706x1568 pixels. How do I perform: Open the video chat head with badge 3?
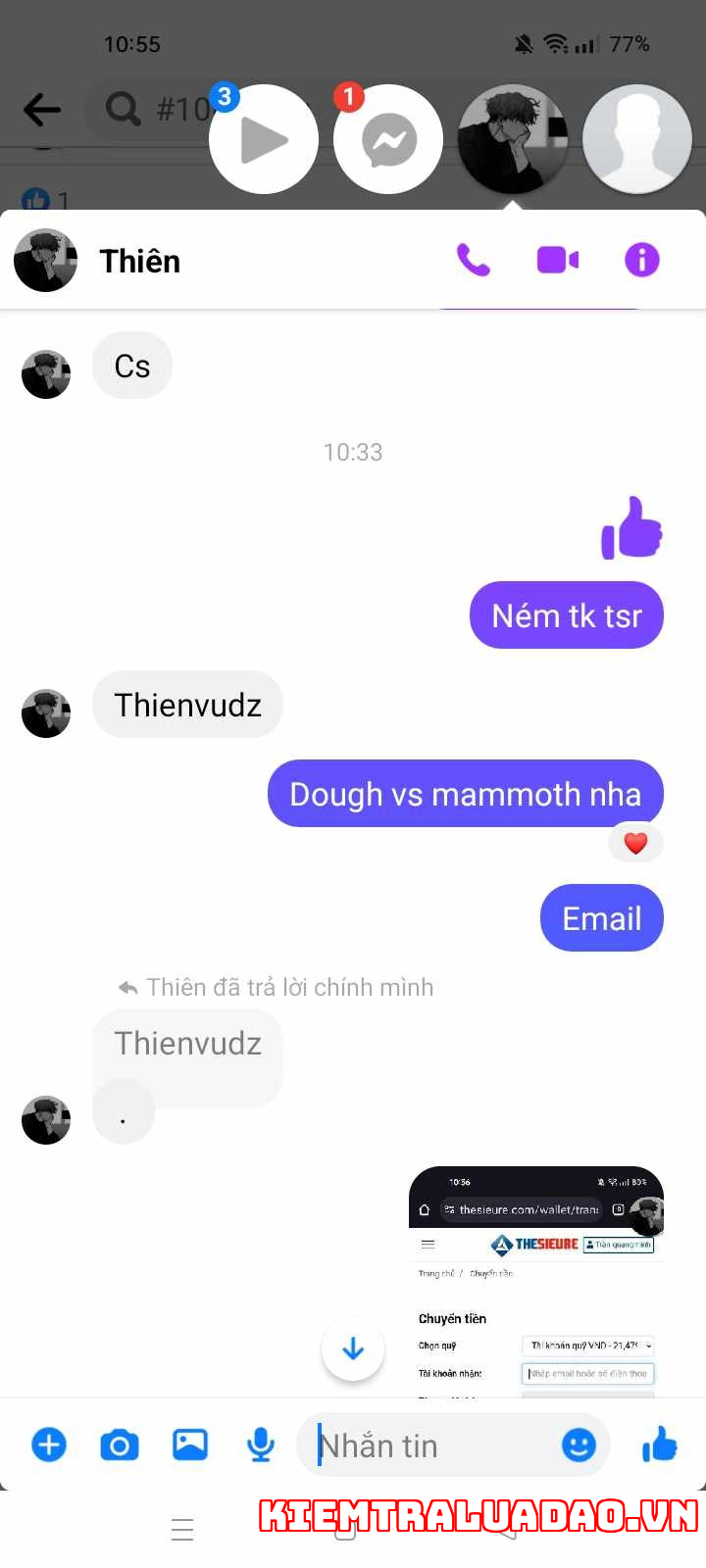click(x=264, y=140)
